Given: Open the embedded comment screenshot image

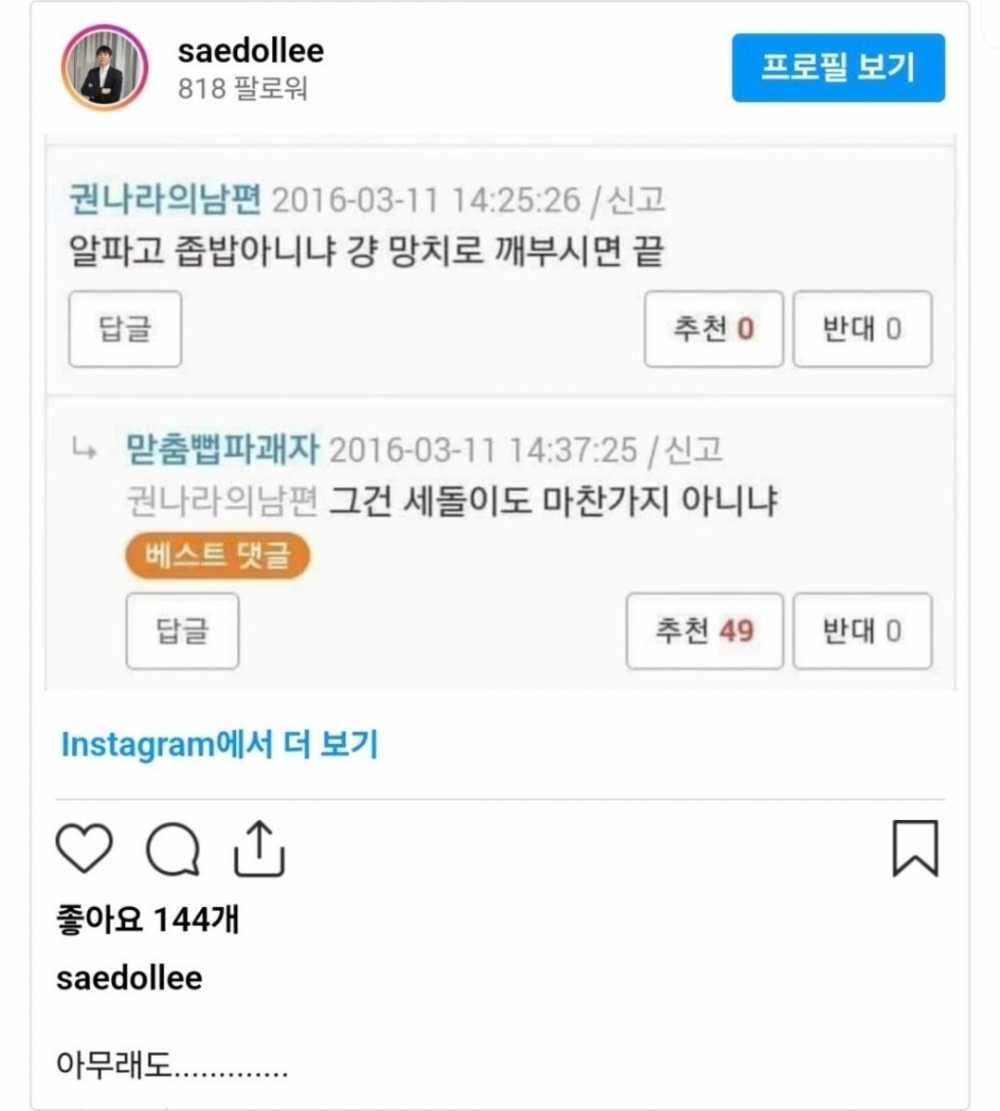Looking at the screenshot, I should click(x=500, y=415).
